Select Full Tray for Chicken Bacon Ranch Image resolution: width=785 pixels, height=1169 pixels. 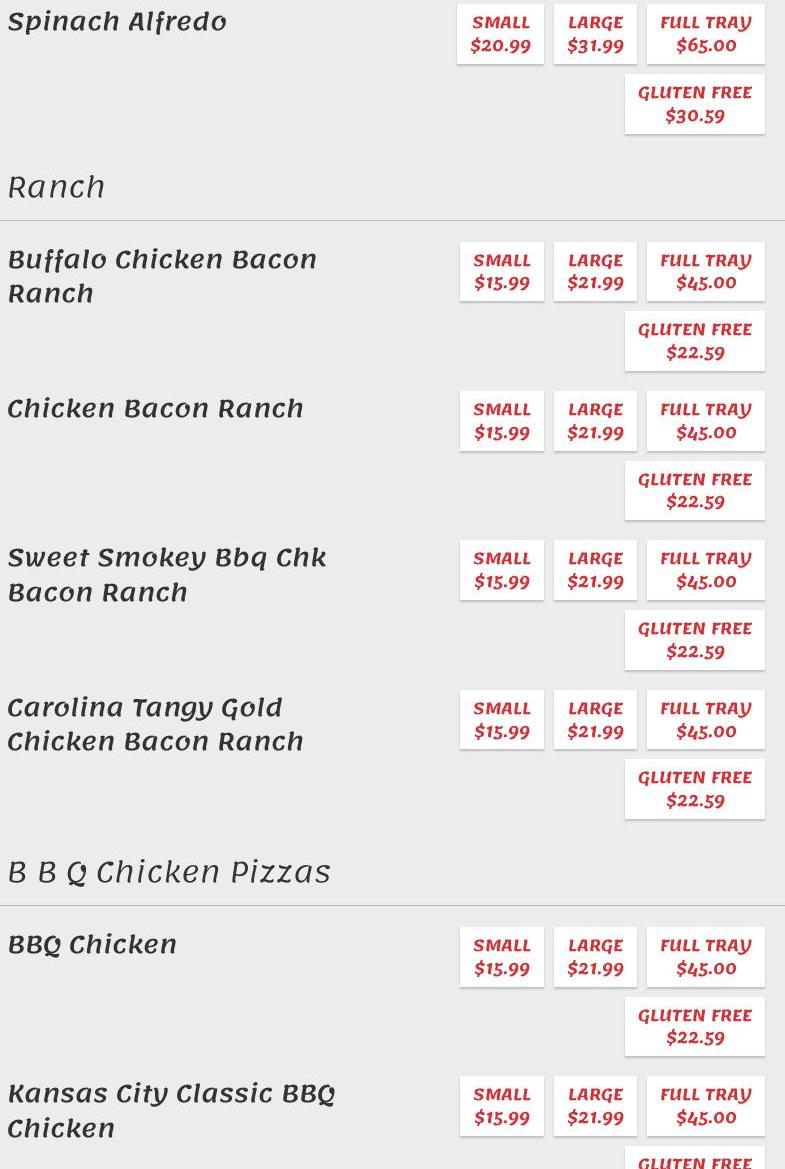pyautogui.click(x=705, y=421)
